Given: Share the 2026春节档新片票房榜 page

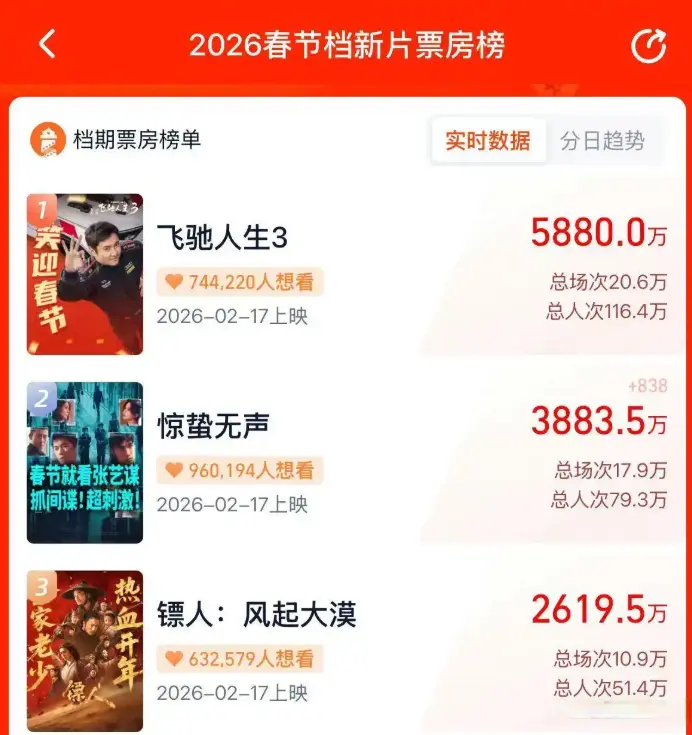Looking at the screenshot, I should 649,46.
